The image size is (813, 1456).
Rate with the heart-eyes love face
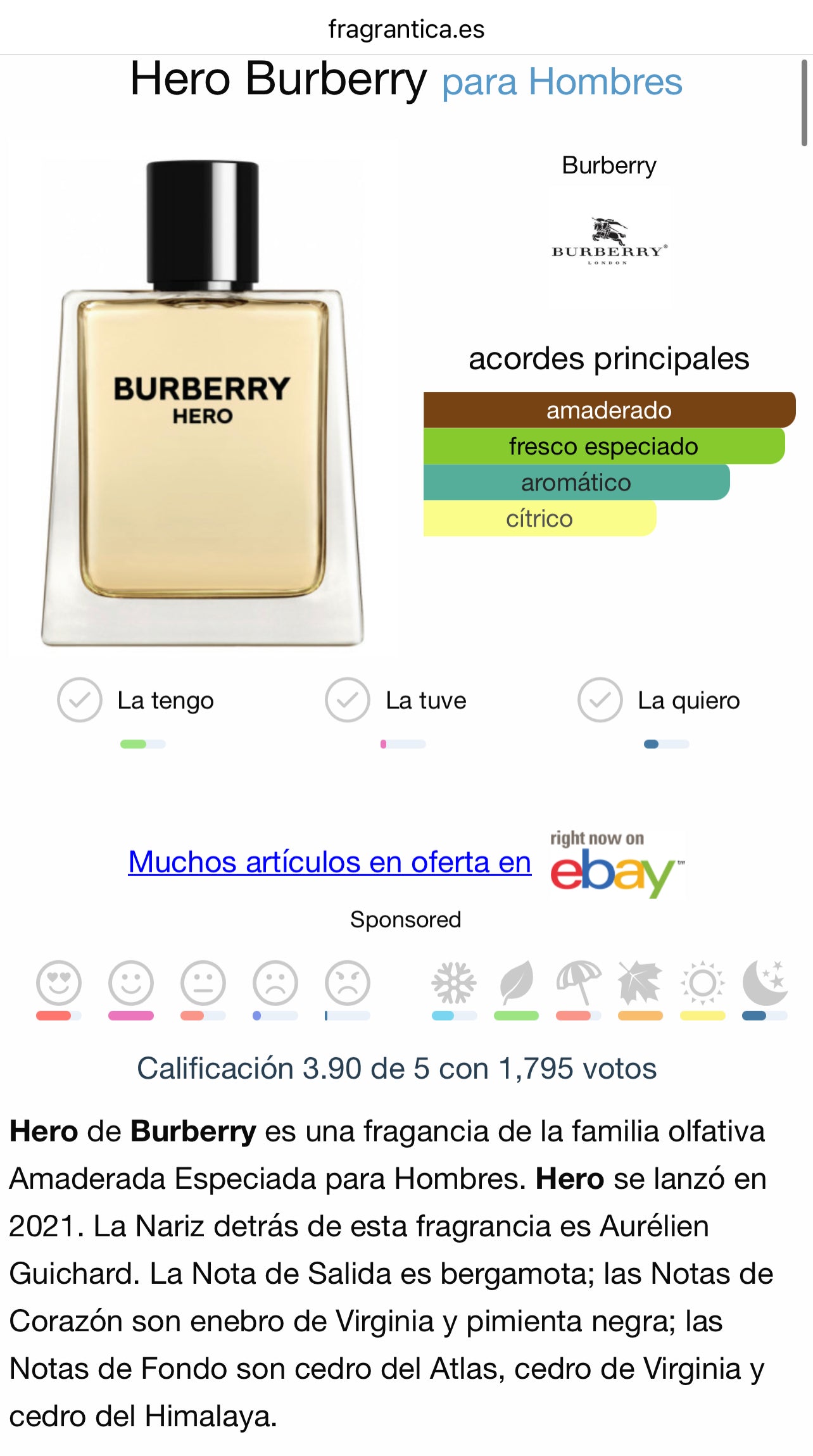(59, 983)
